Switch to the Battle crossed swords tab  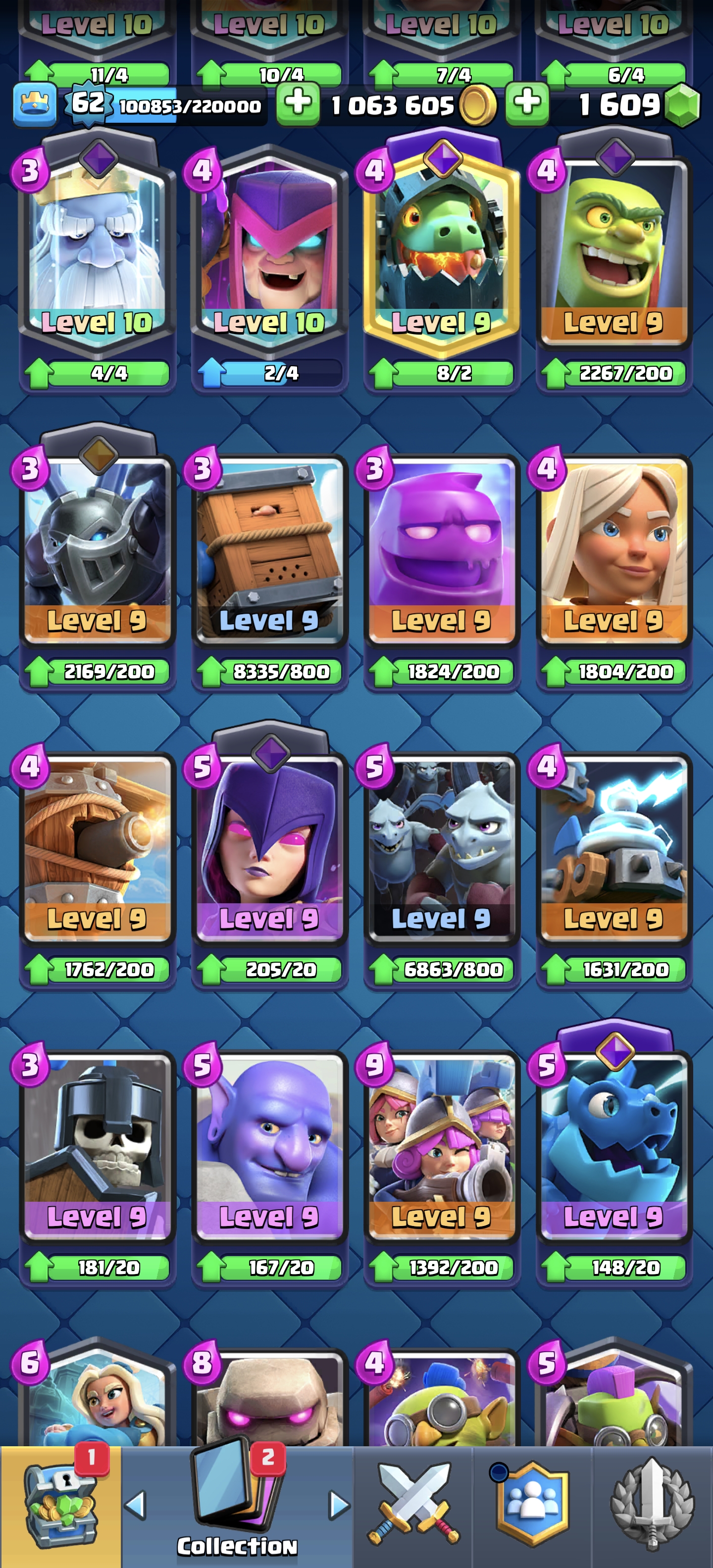click(x=413, y=1505)
